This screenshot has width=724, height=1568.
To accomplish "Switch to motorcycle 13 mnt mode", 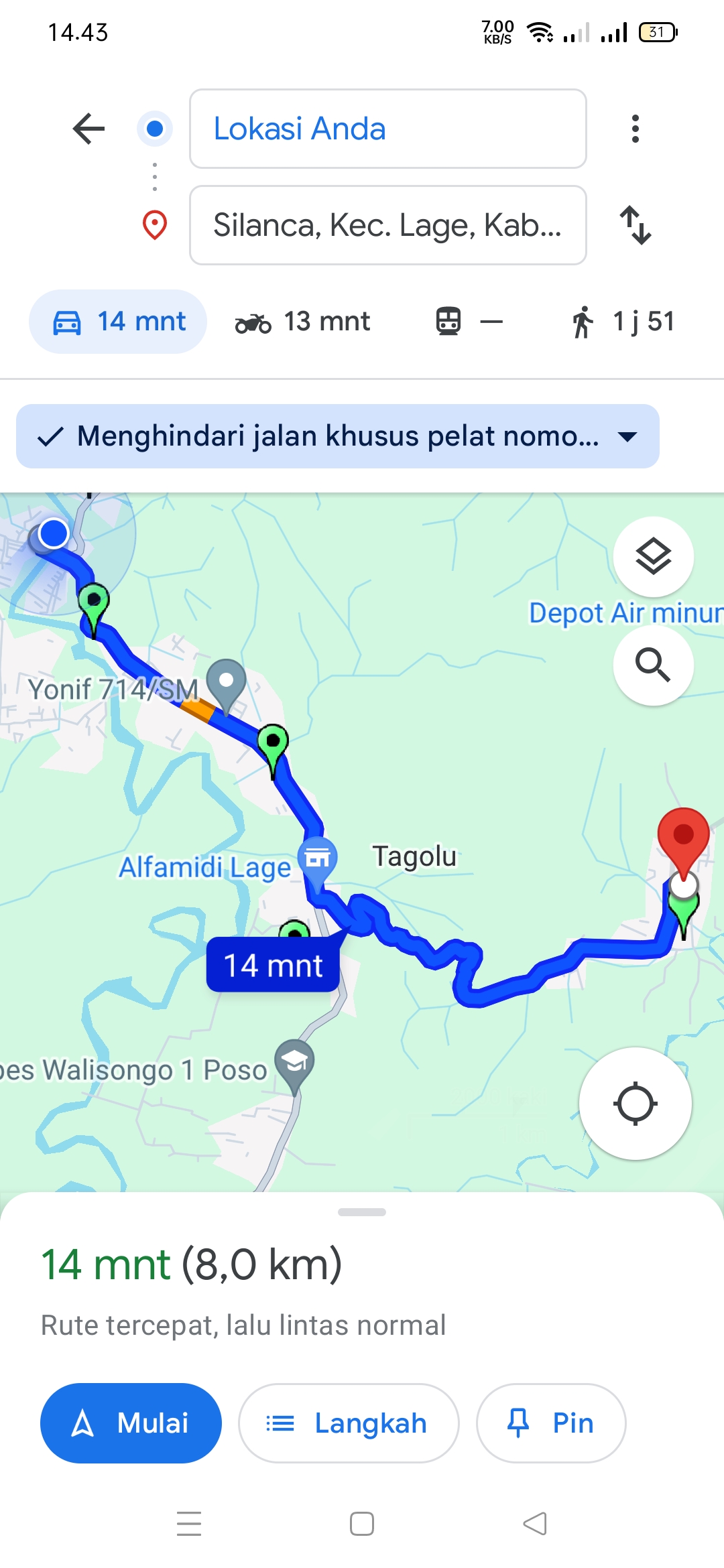I will [x=302, y=322].
